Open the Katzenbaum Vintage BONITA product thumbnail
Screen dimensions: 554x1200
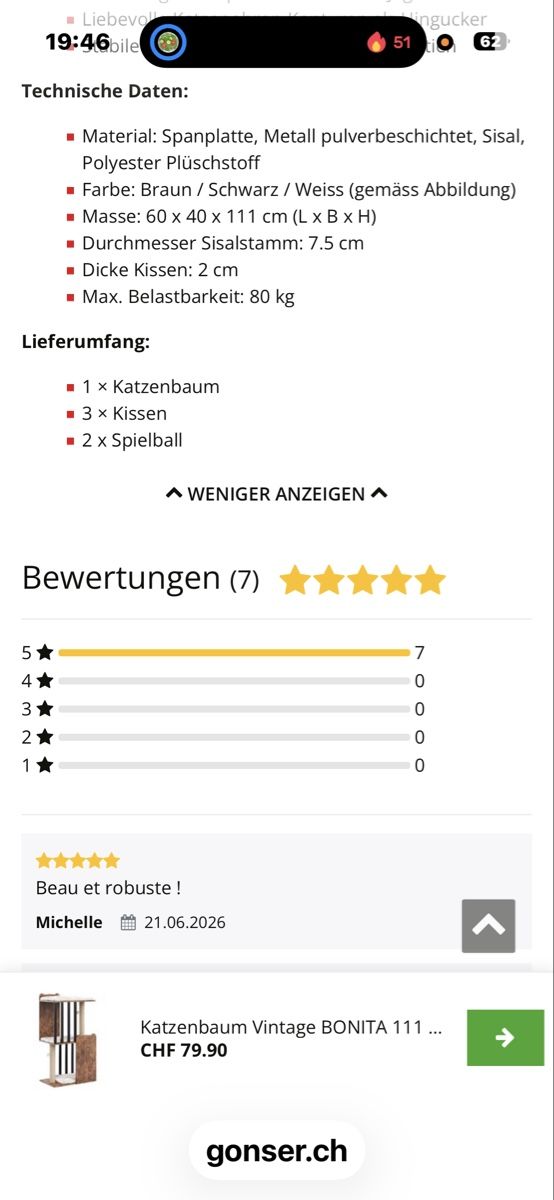(67, 1039)
